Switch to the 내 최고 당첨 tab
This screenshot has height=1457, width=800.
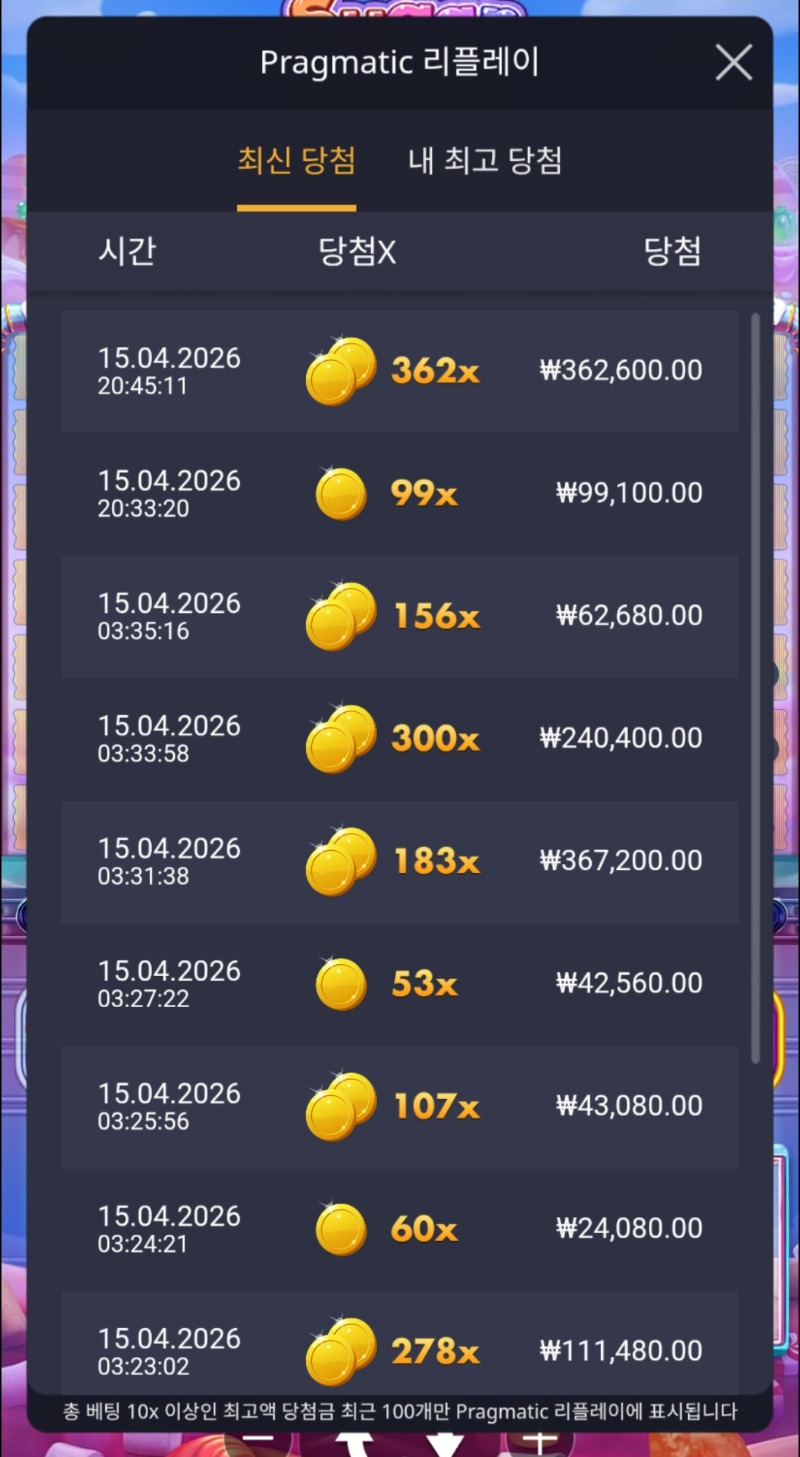pyautogui.click(x=485, y=161)
